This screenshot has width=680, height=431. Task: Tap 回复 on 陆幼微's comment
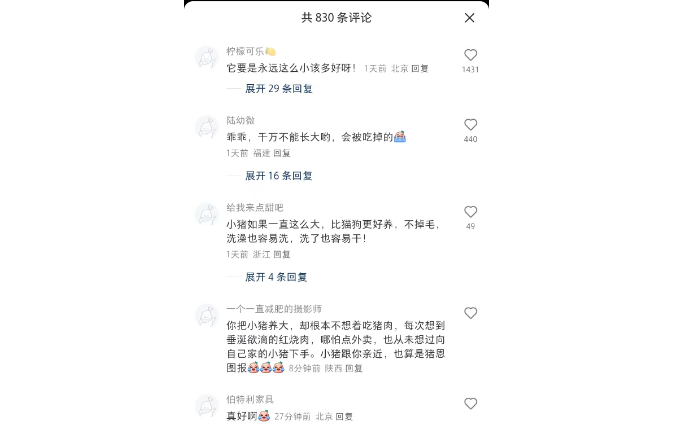(282, 154)
